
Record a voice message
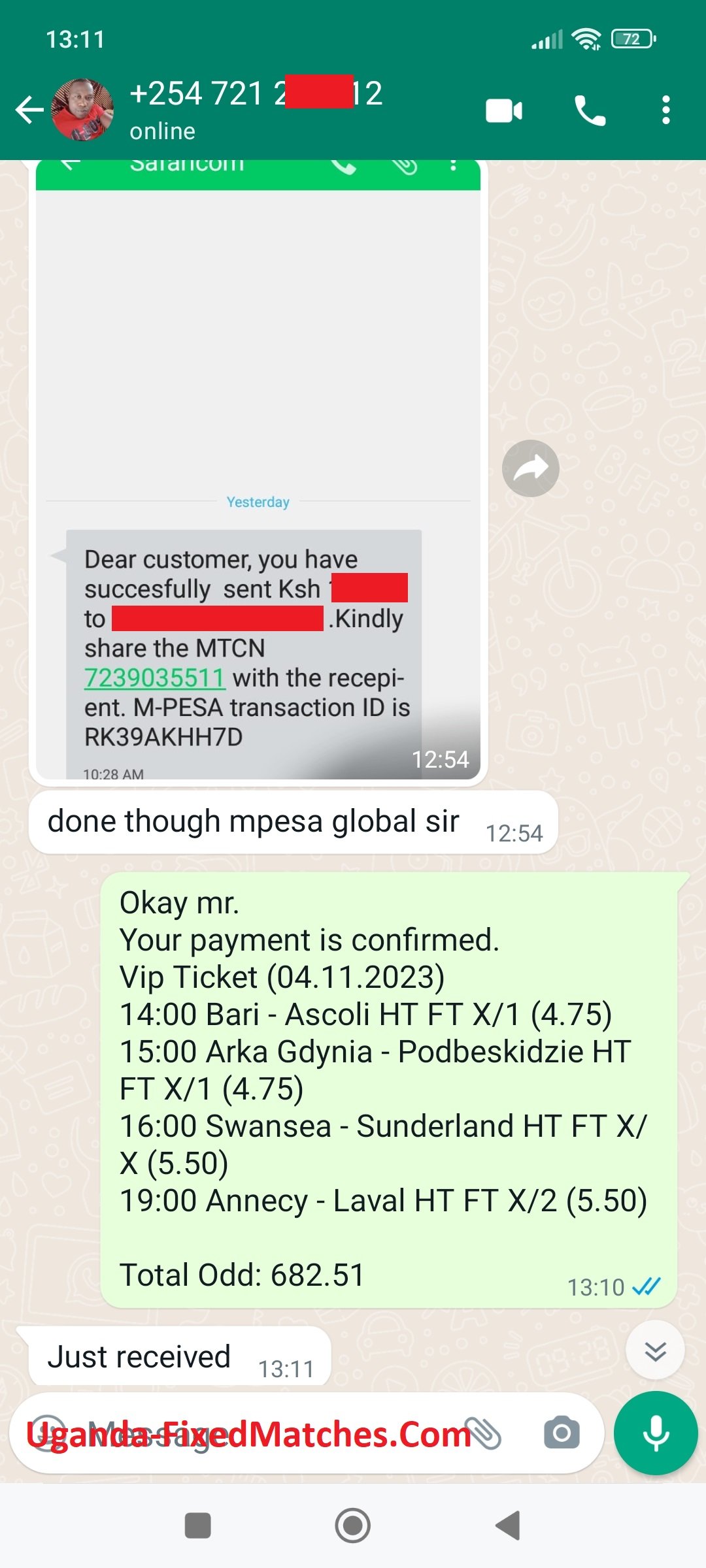point(656,1433)
